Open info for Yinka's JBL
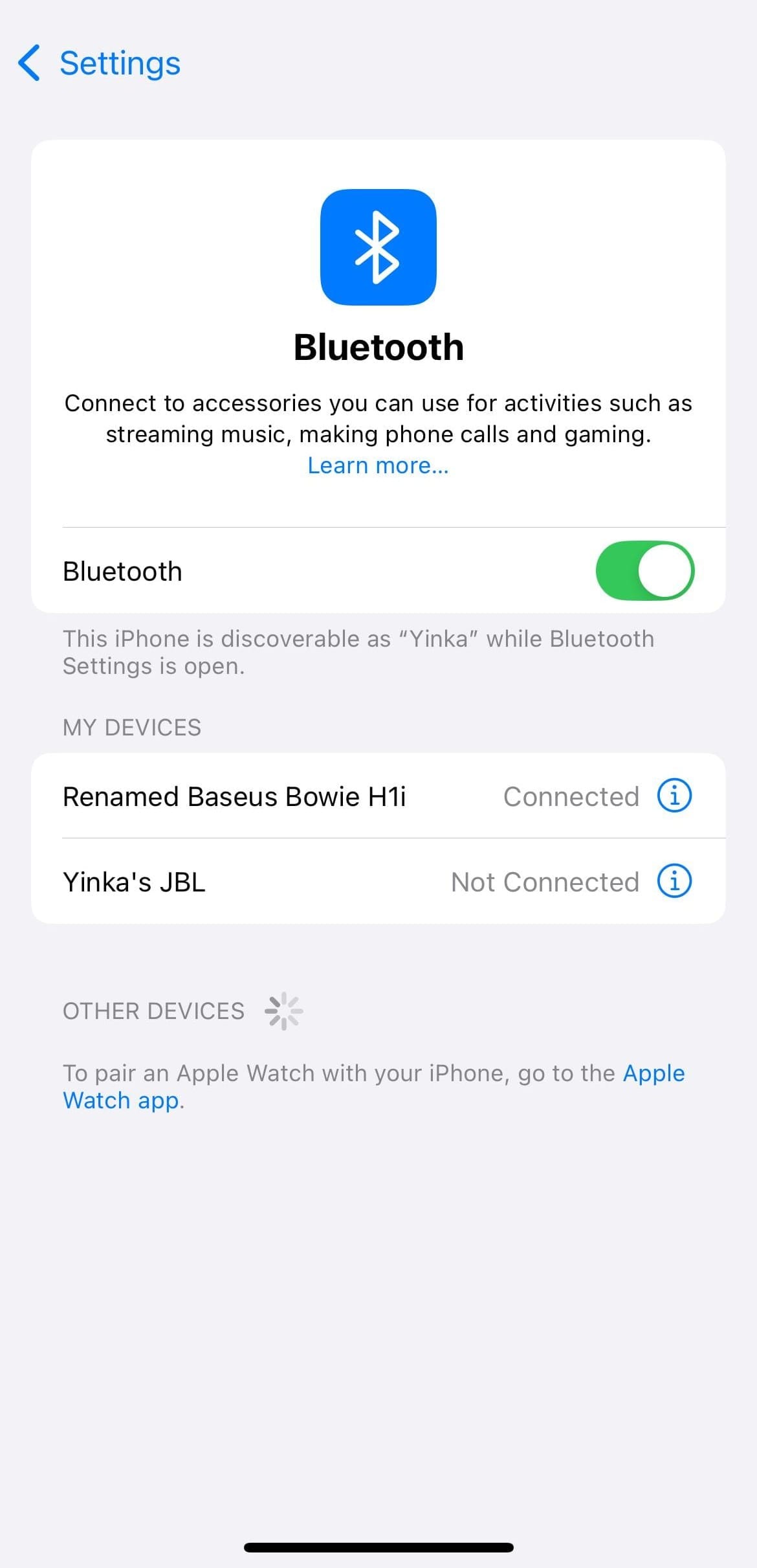The width and height of the screenshot is (757, 1568). [674, 880]
